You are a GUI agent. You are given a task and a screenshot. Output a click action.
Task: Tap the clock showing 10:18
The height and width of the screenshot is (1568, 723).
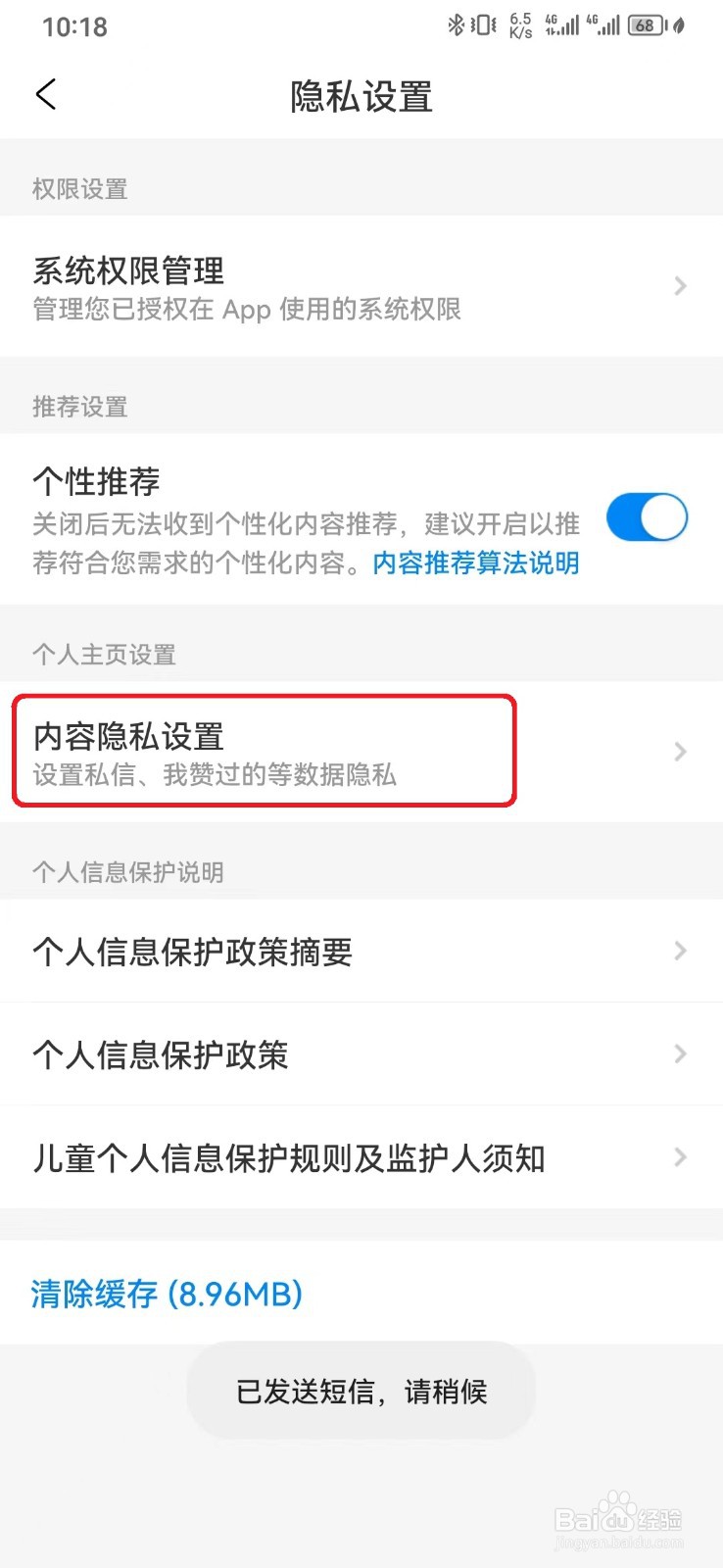tap(74, 26)
